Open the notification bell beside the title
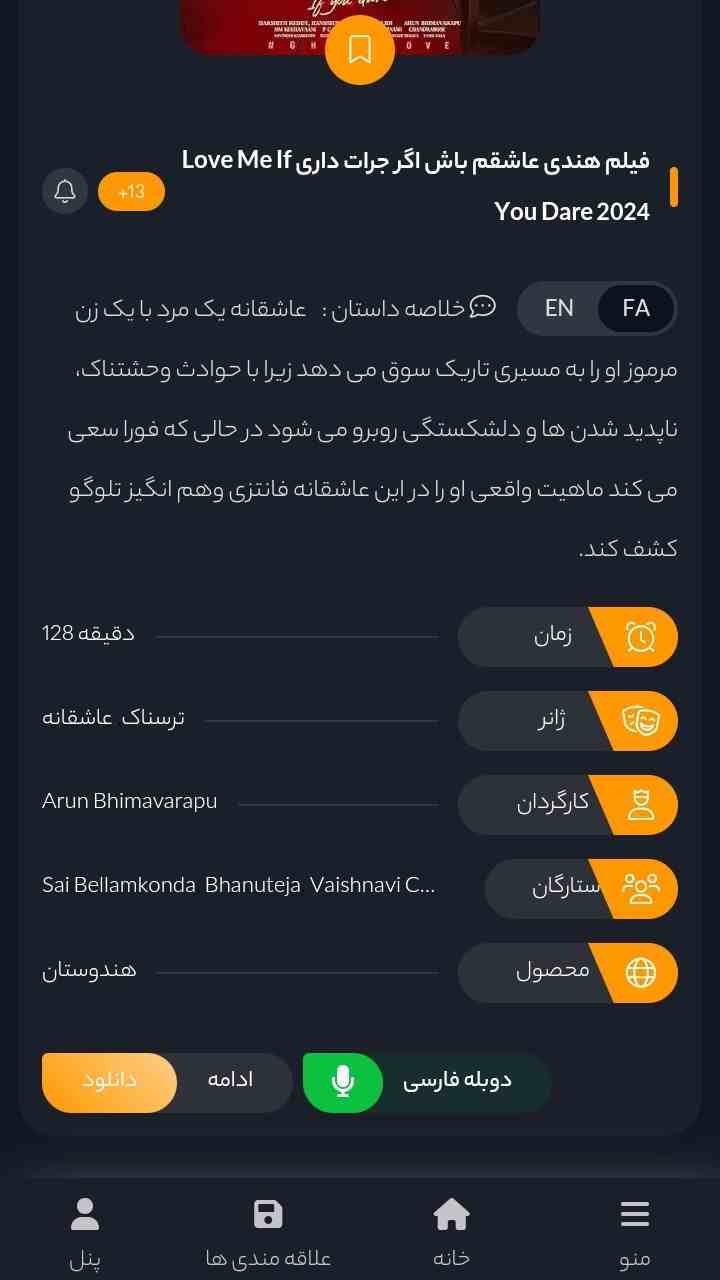 click(65, 191)
